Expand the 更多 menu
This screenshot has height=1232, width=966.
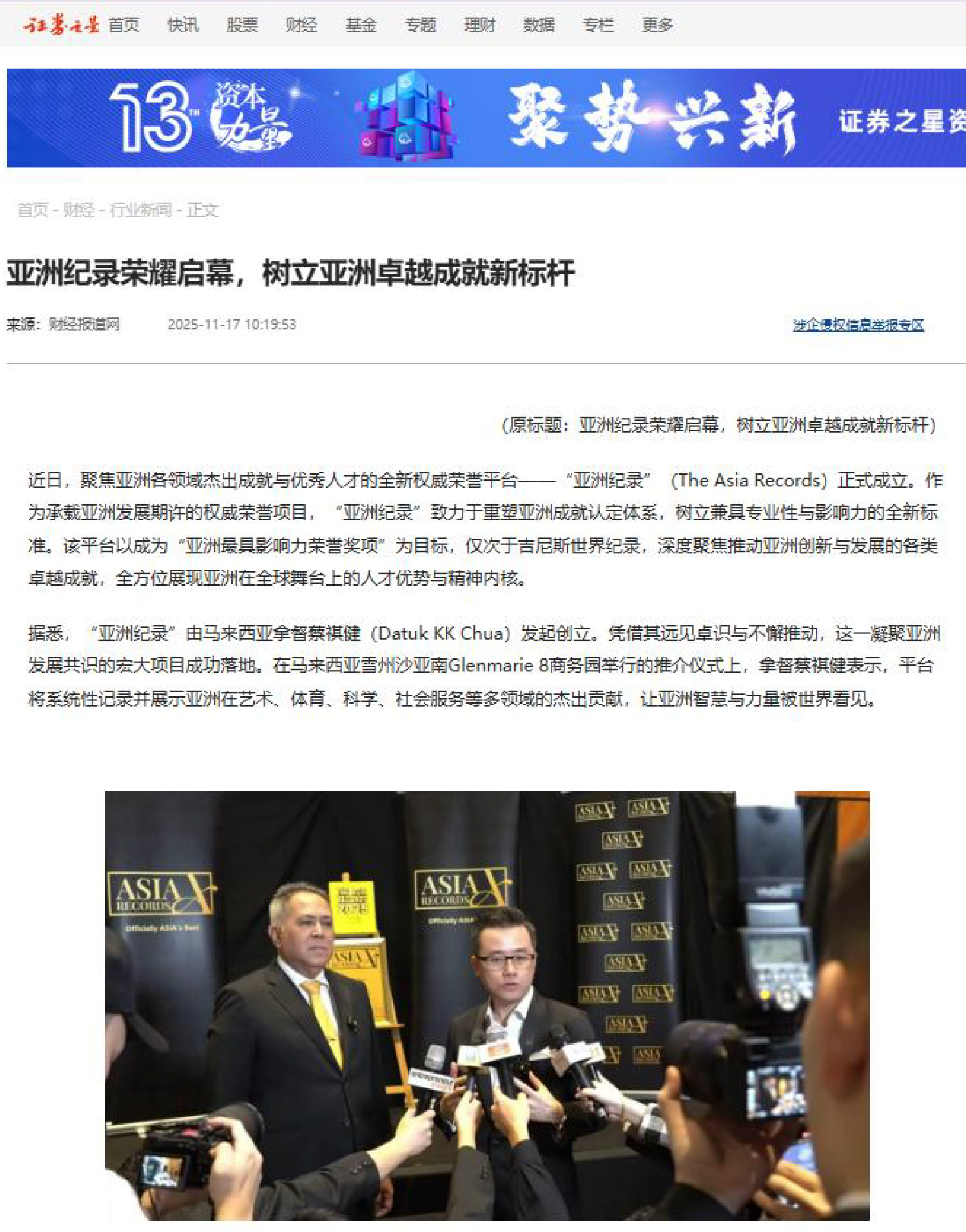point(657,25)
